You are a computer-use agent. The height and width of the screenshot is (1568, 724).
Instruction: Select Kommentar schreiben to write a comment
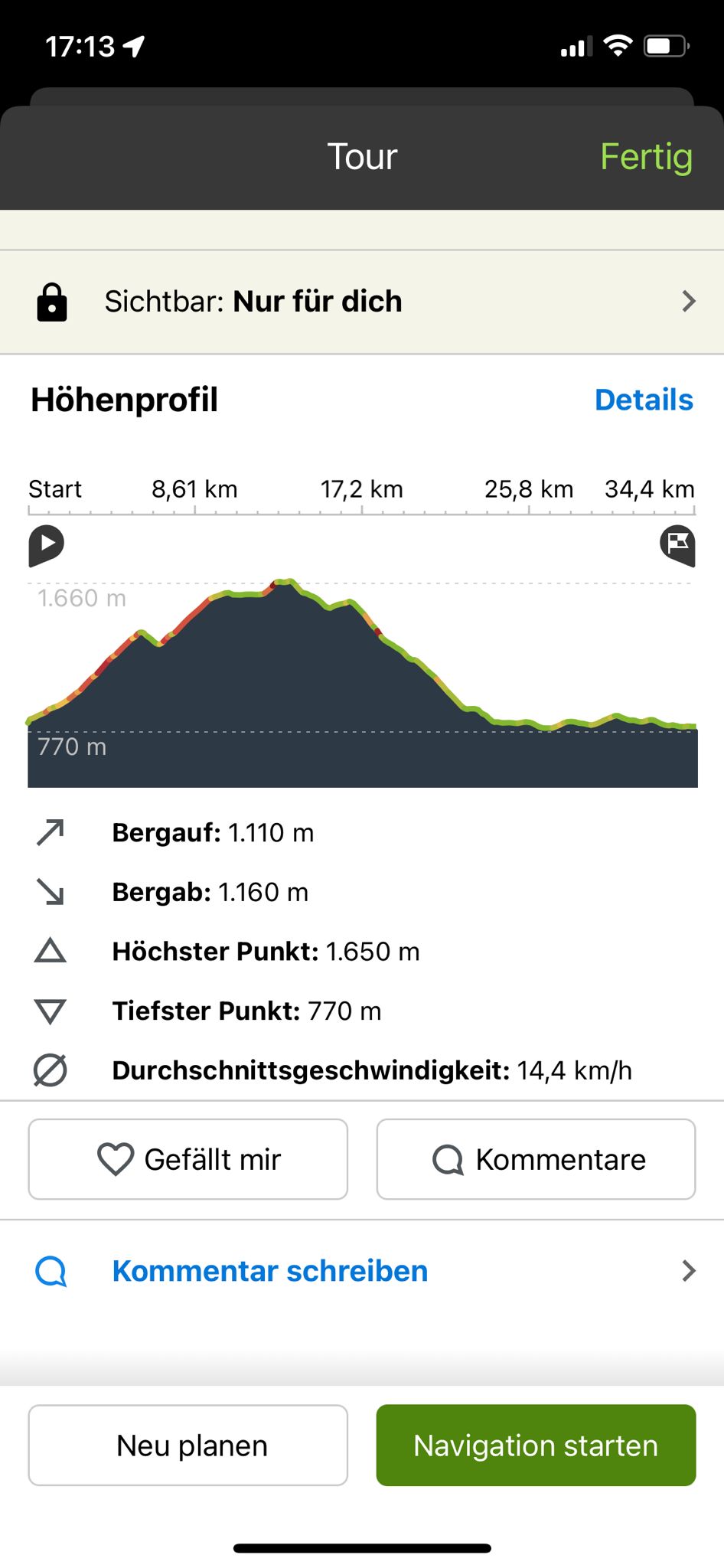pos(362,1271)
